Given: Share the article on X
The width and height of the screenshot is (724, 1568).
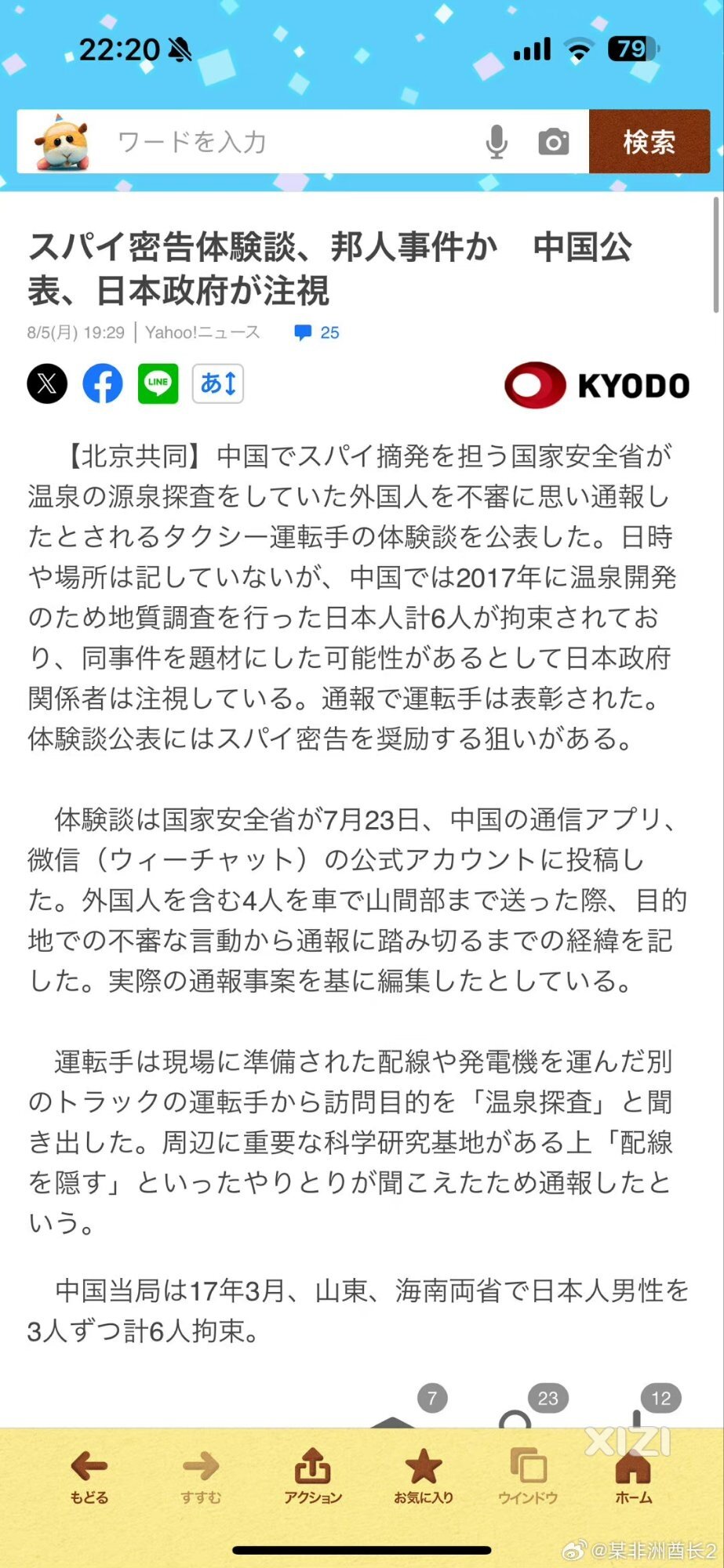Looking at the screenshot, I should pos(47,383).
